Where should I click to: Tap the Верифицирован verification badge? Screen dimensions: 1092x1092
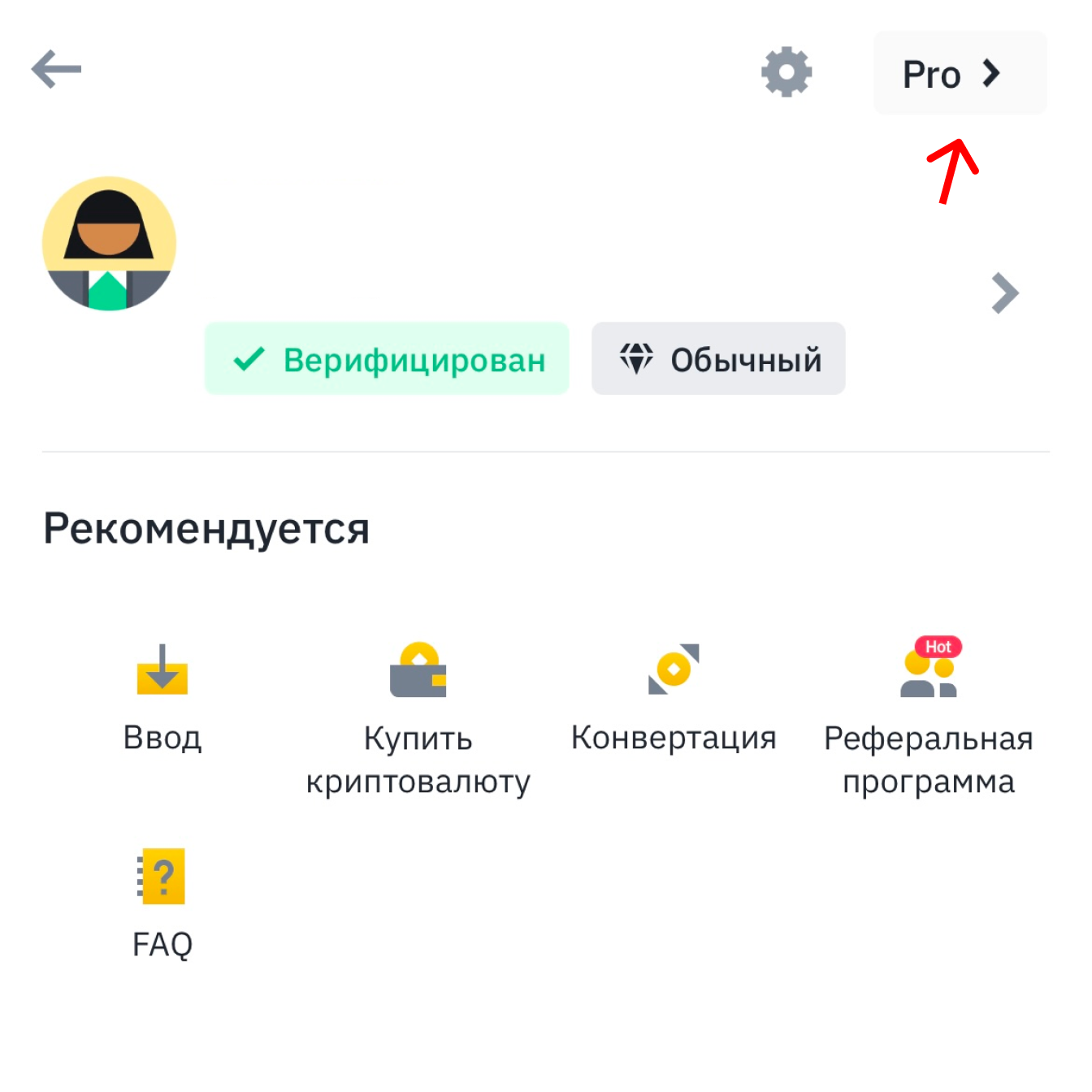click(387, 359)
